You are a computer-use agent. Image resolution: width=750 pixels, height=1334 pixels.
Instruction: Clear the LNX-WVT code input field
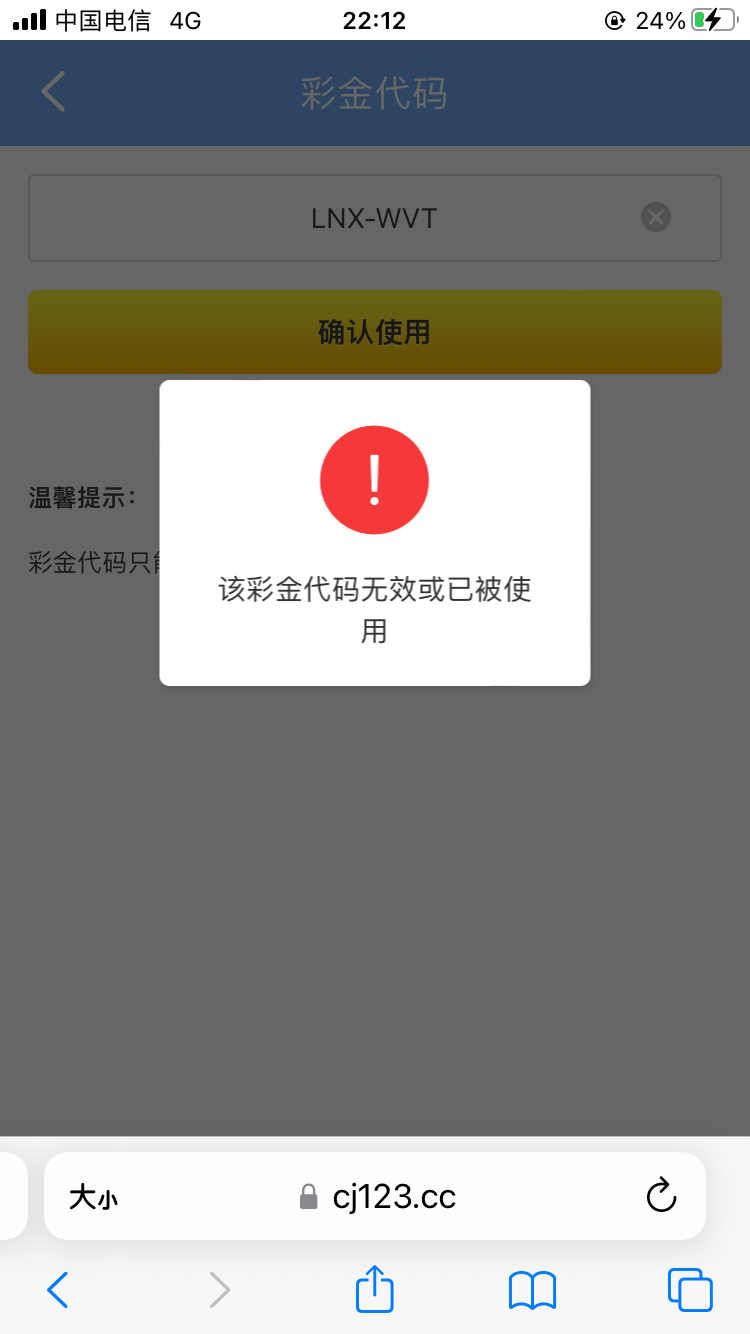pyautogui.click(x=655, y=217)
